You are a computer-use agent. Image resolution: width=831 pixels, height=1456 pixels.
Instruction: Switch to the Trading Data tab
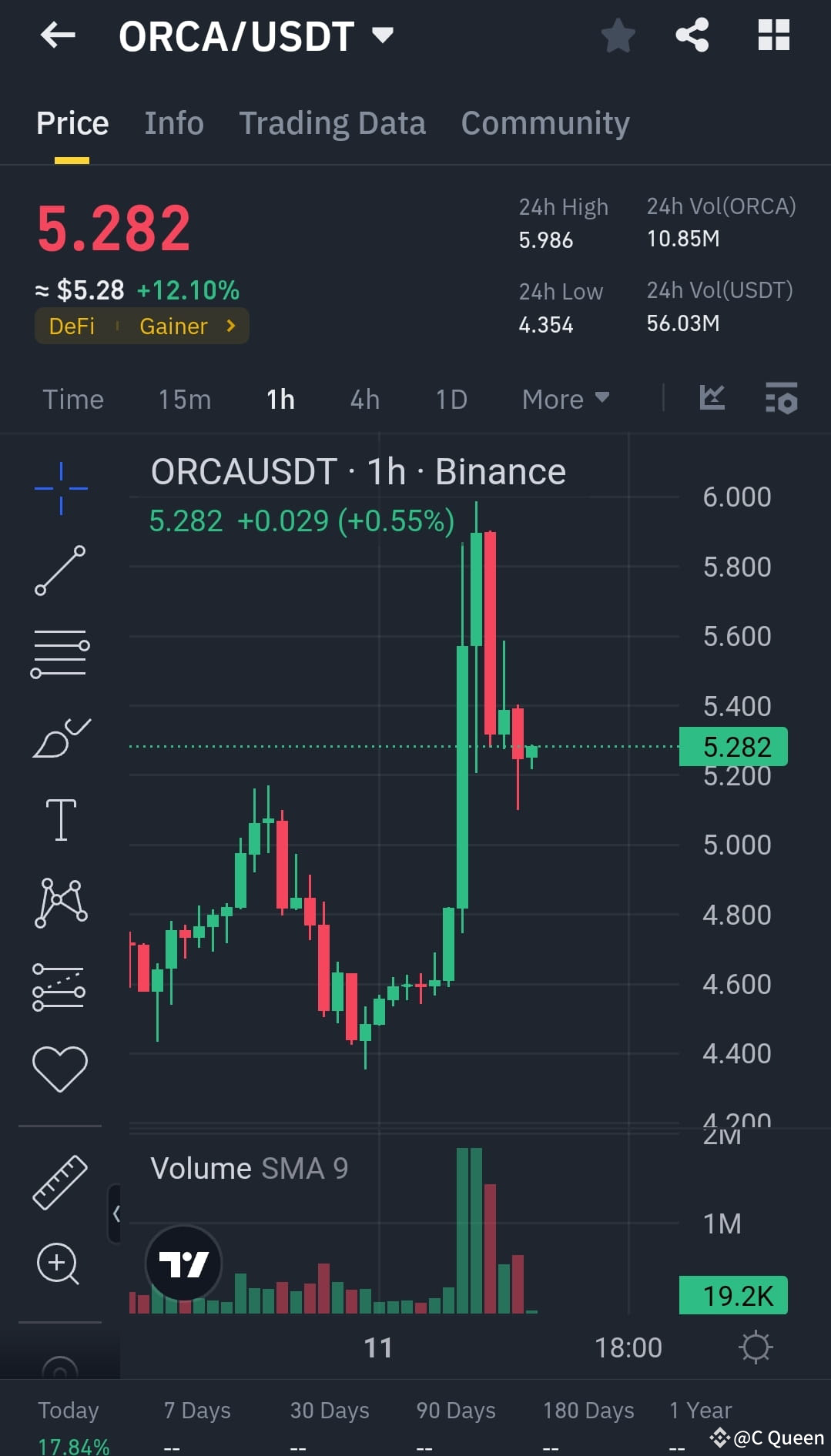[x=333, y=122]
